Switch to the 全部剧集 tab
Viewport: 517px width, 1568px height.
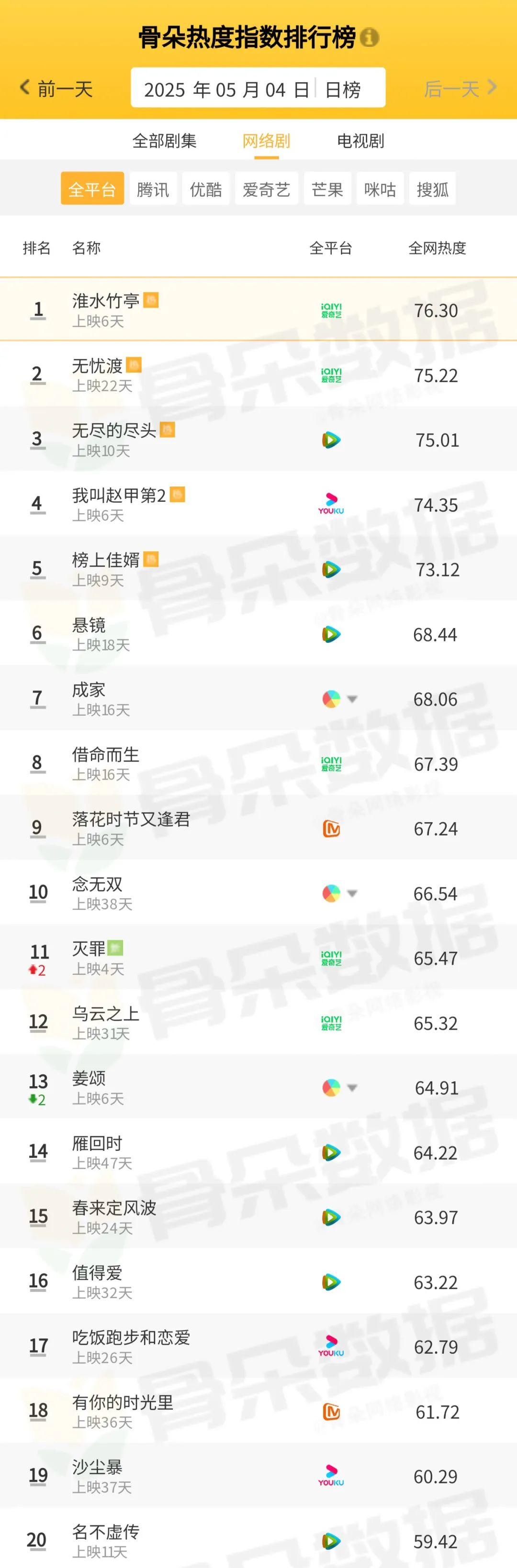[x=164, y=141]
